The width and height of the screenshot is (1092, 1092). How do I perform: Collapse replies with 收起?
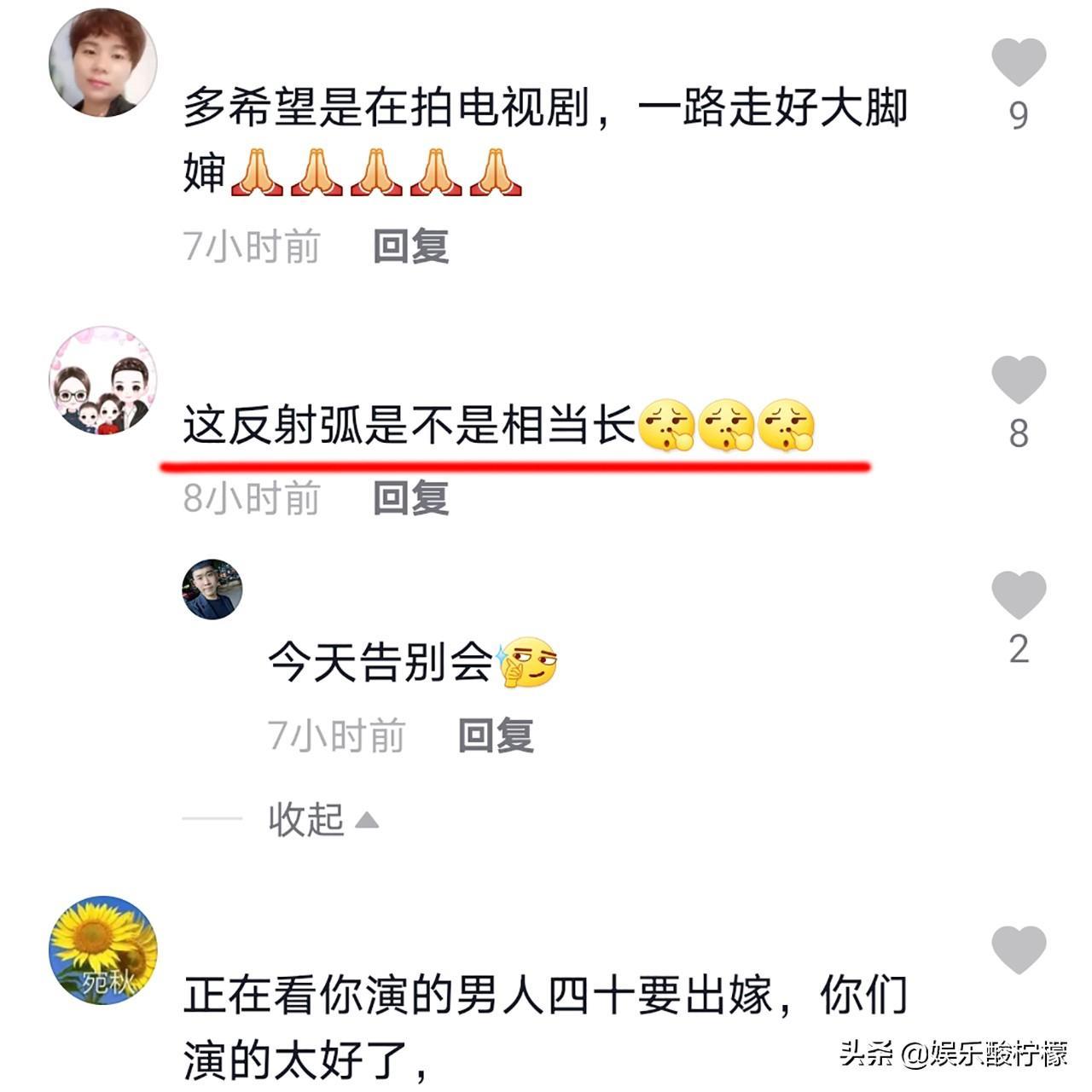(x=322, y=820)
